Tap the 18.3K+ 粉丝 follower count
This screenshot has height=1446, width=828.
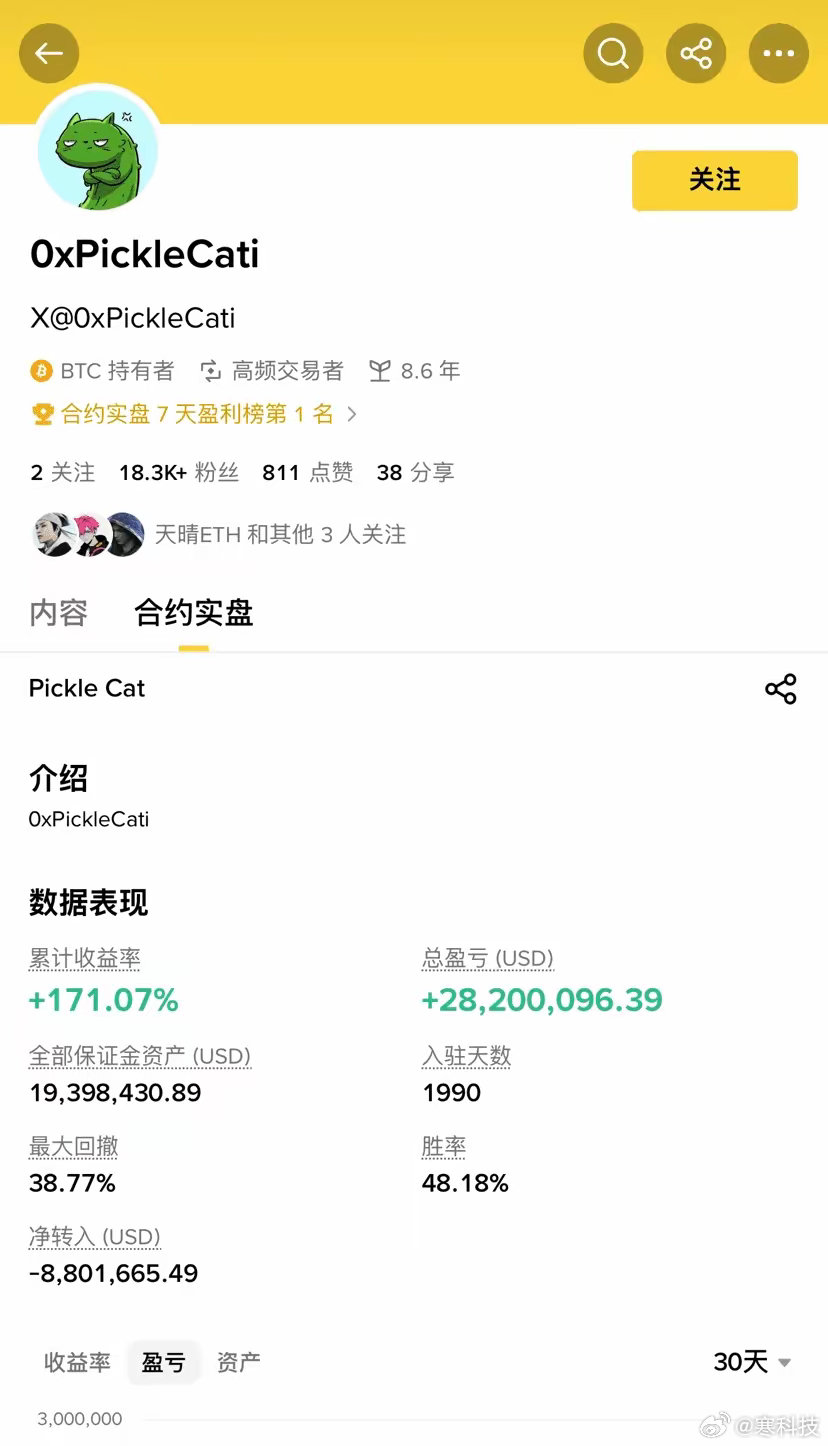coord(179,472)
